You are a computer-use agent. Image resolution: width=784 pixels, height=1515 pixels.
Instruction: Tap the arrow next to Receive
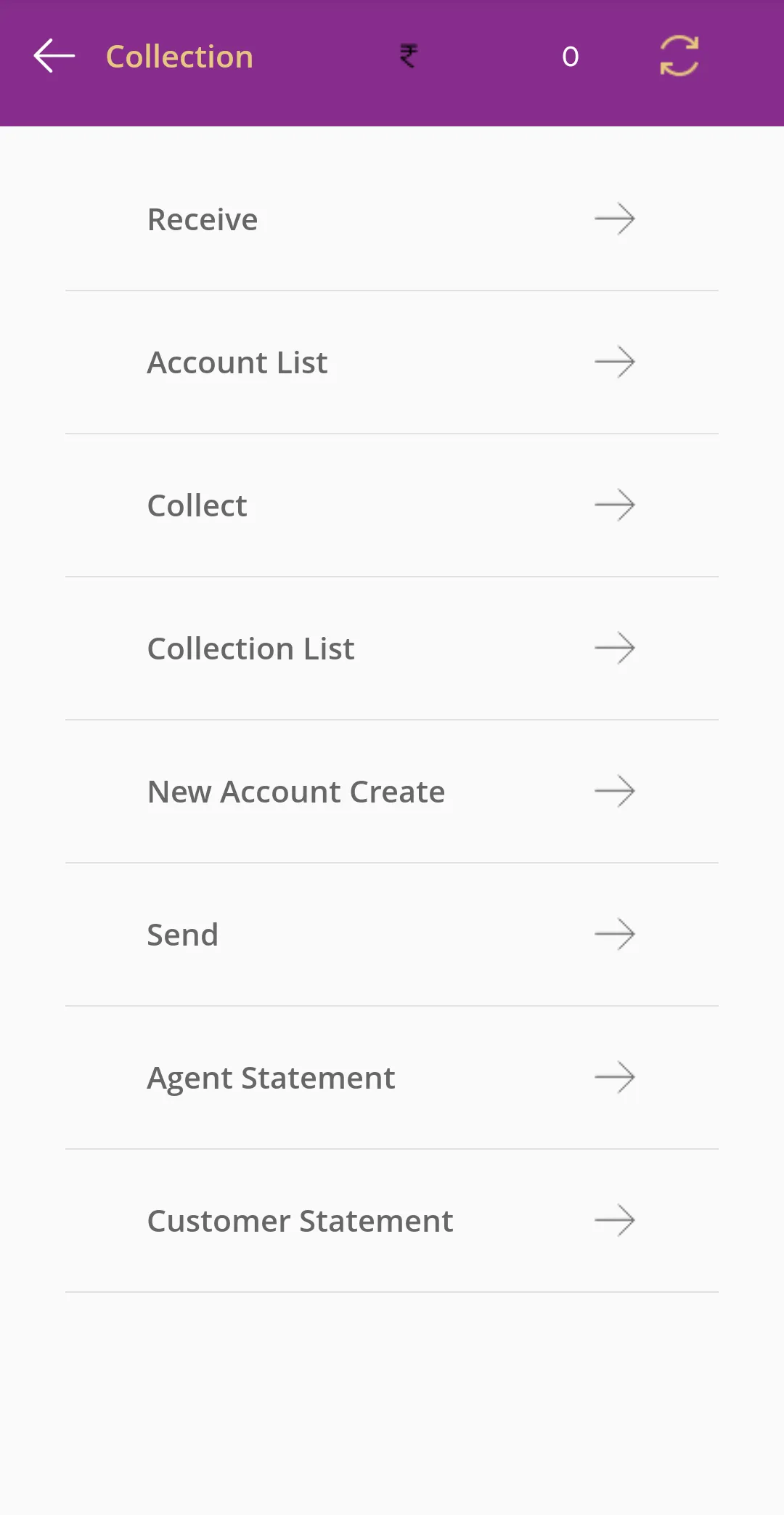(x=614, y=219)
